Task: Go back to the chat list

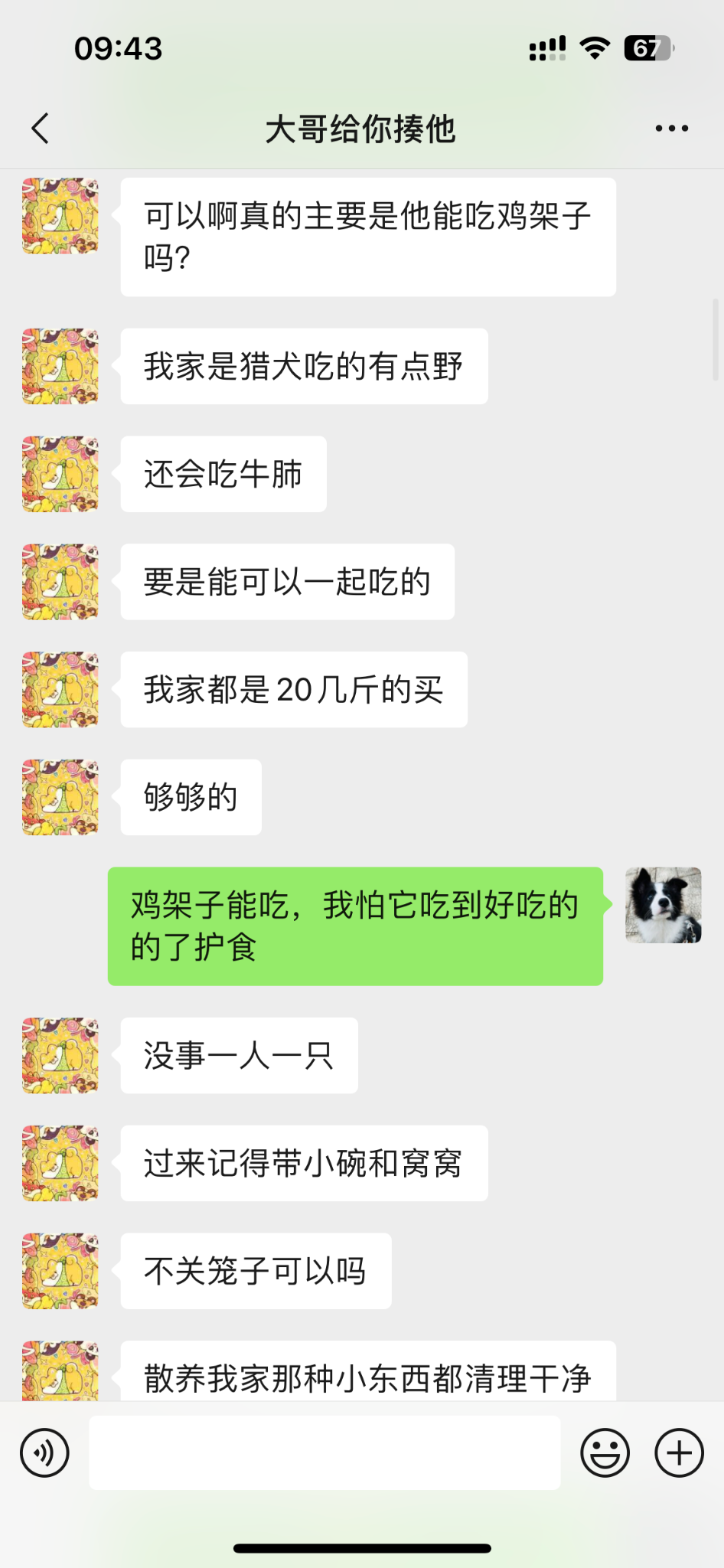Action: point(41,129)
